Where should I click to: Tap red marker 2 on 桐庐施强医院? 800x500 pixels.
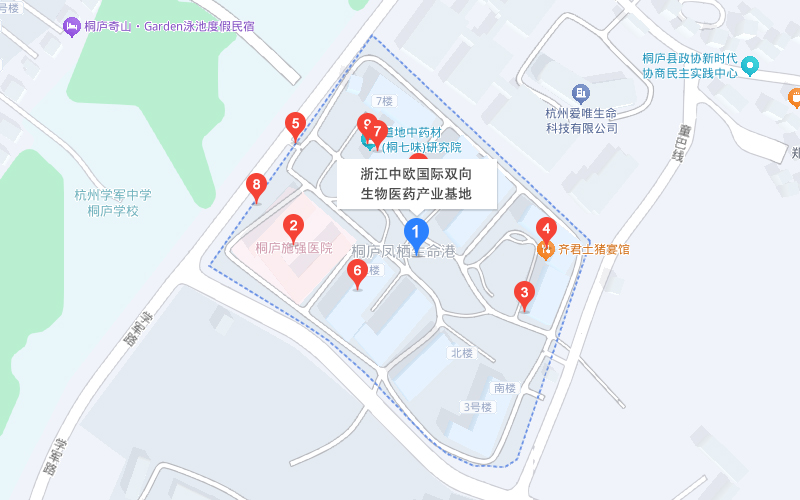(x=293, y=226)
